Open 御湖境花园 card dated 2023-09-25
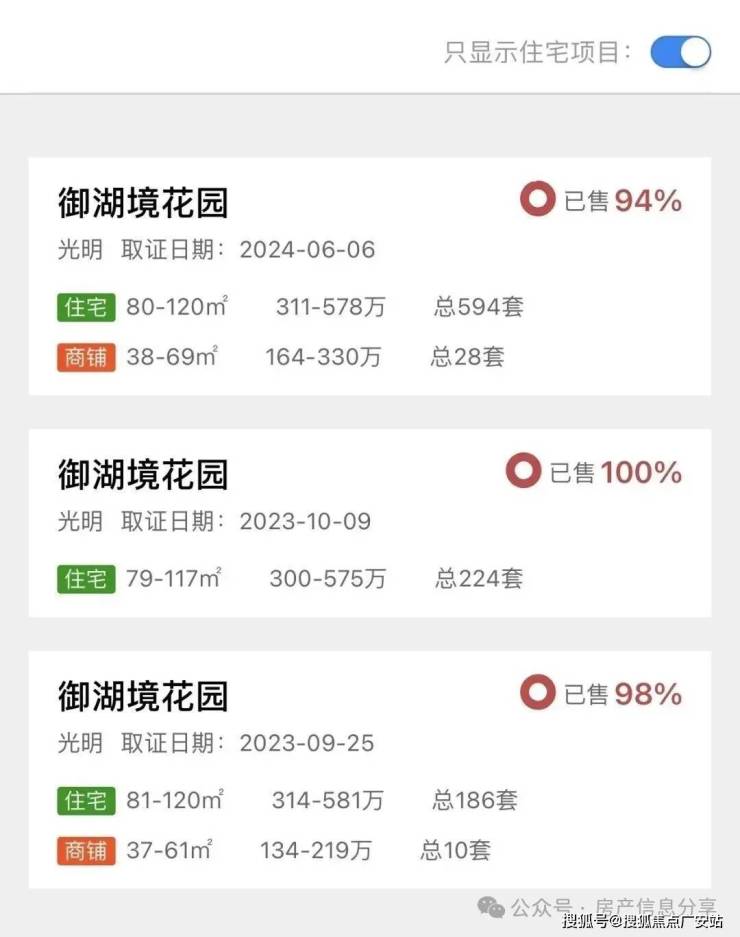This screenshot has height=937, width=740. coord(368,768)
